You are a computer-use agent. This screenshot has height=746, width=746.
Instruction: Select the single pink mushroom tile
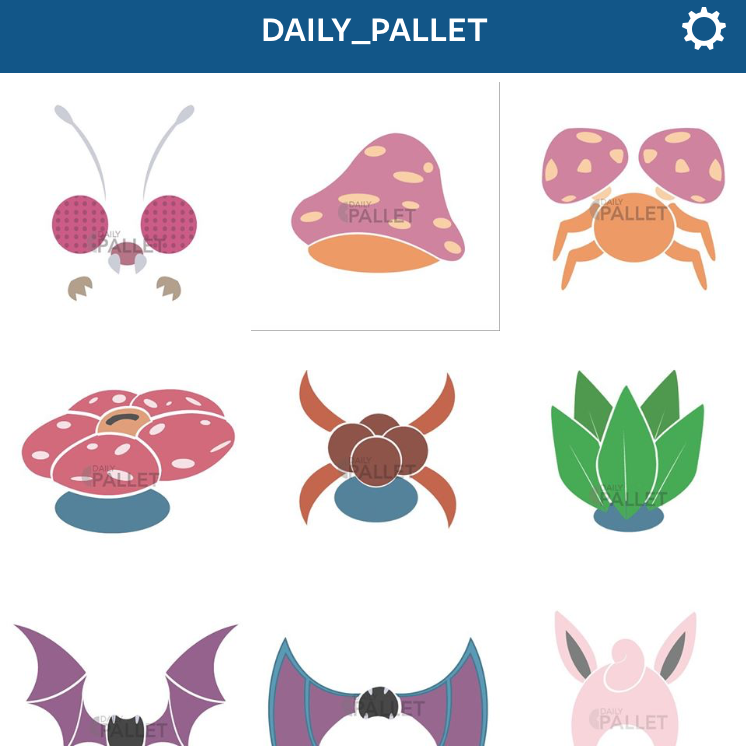pyautogui.click(x=376, y=206)
